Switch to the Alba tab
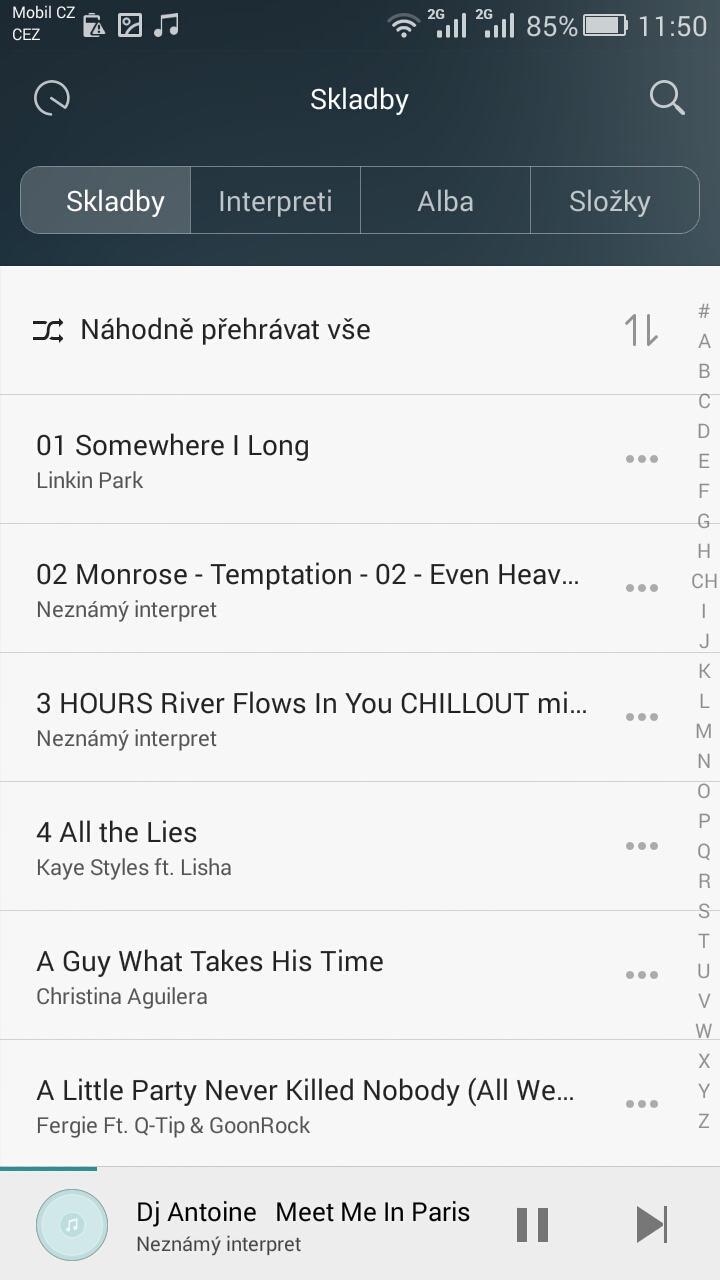Viewport: 720px width, 1280px height. [x=445, y=201]
